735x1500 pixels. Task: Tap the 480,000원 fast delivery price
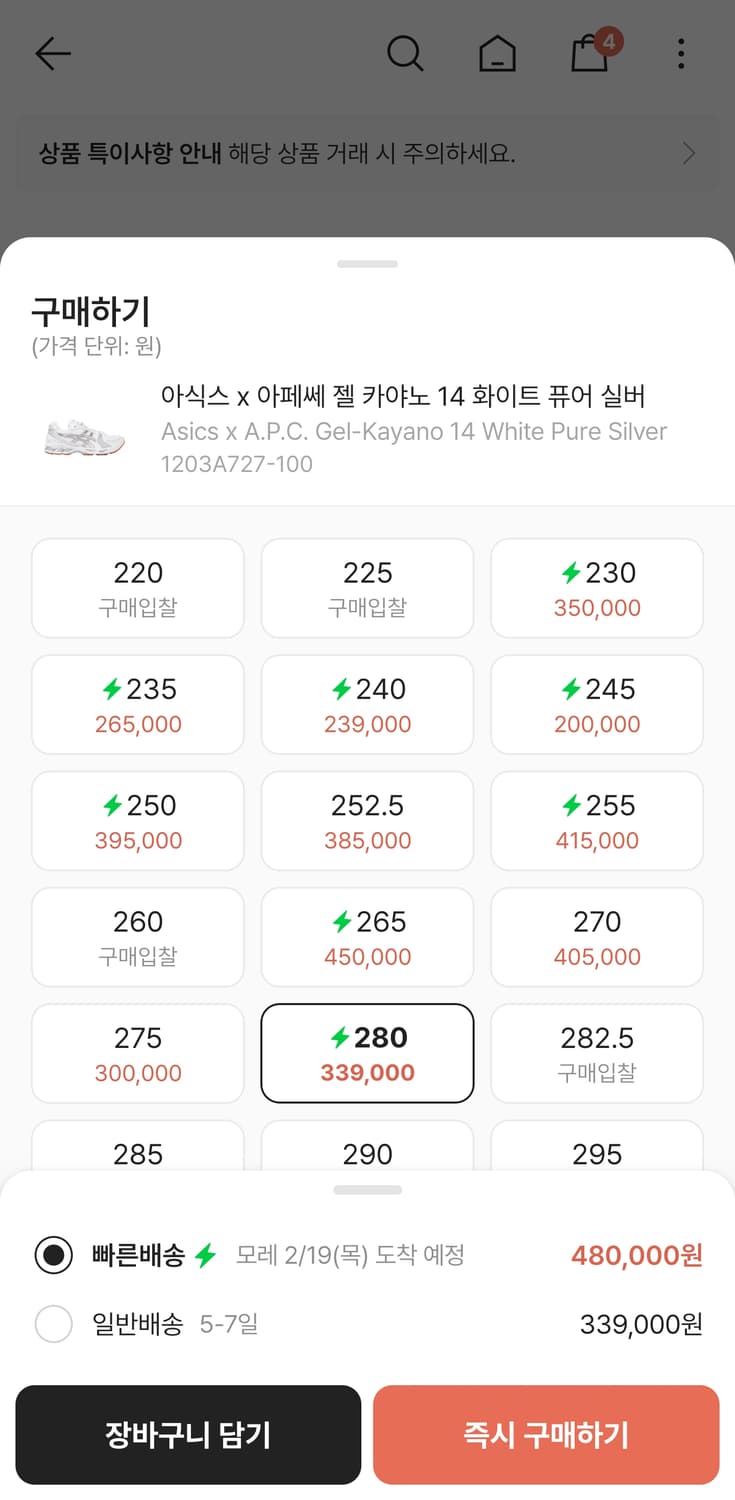(x=637, y=1255)
